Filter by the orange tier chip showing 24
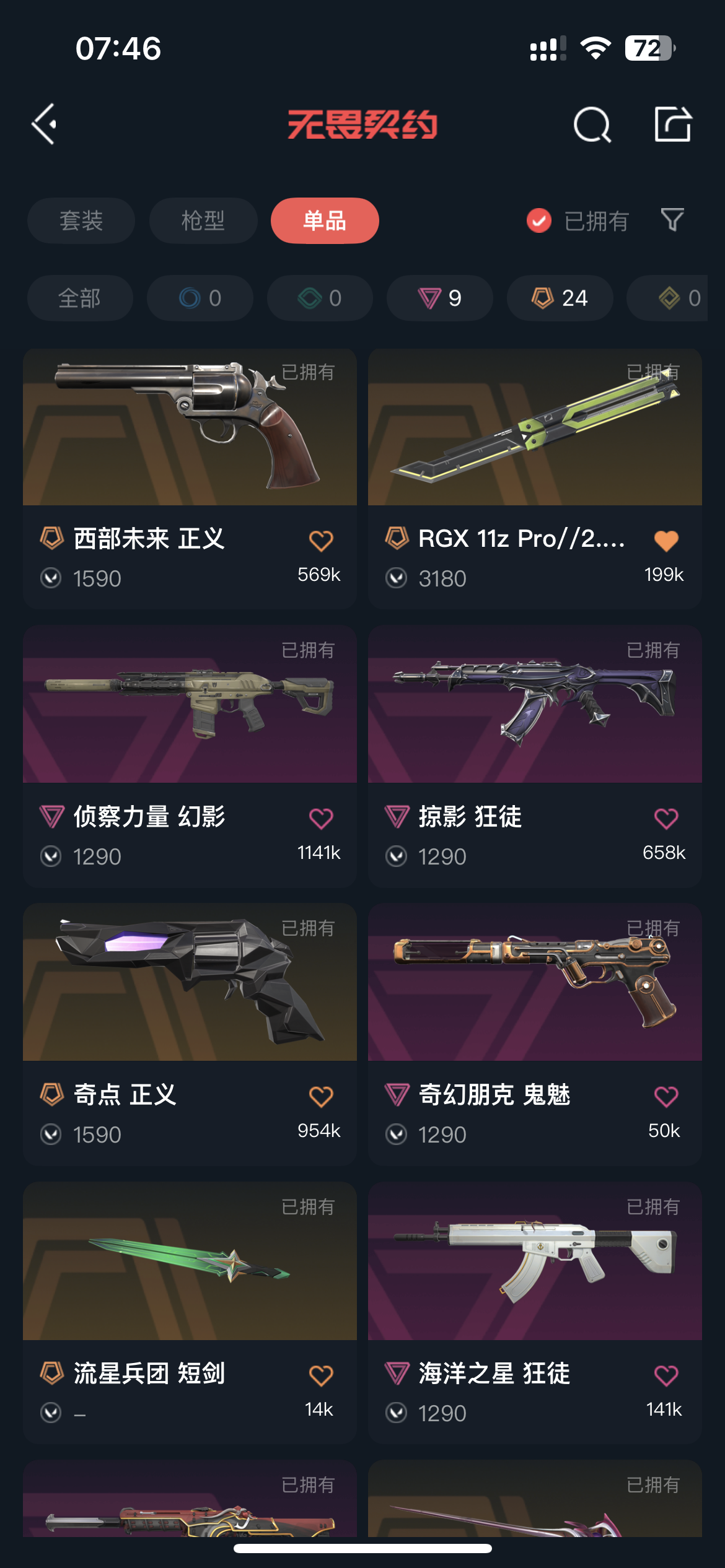Viewport: 725px width, 1568px height. [560, 298]
